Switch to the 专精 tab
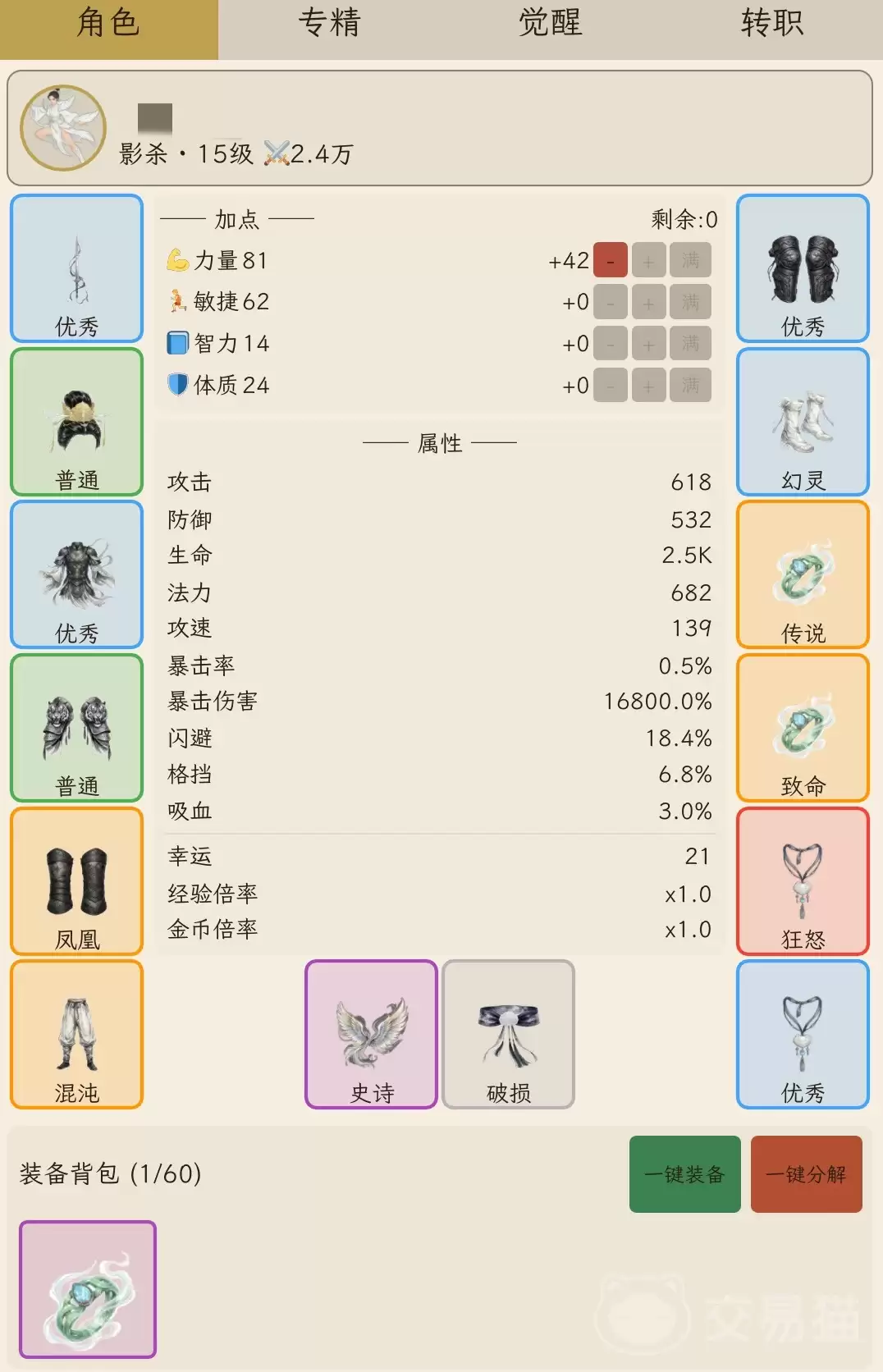Viewport: 883px width, 1372px height. point(329,25)
